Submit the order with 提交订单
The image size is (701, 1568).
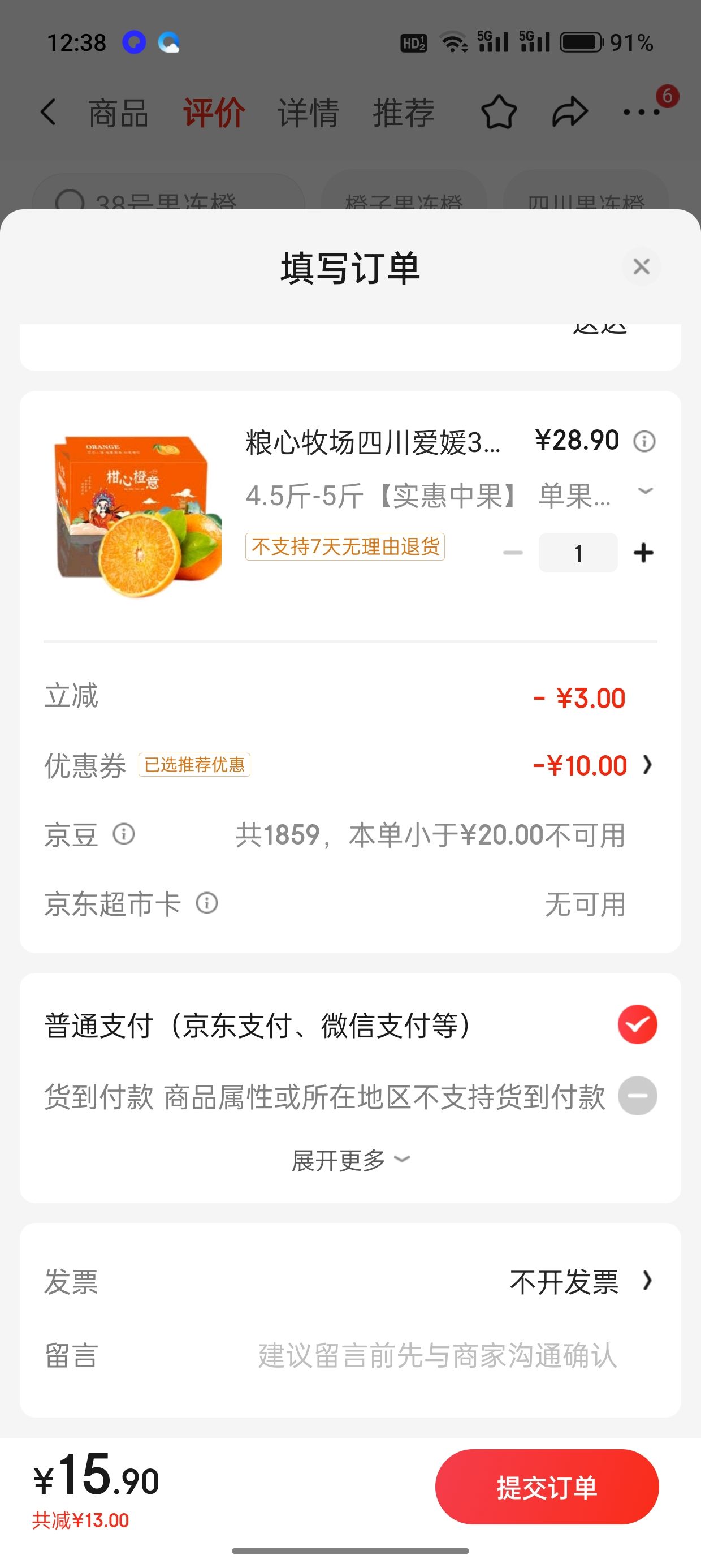pos(547,1487)
